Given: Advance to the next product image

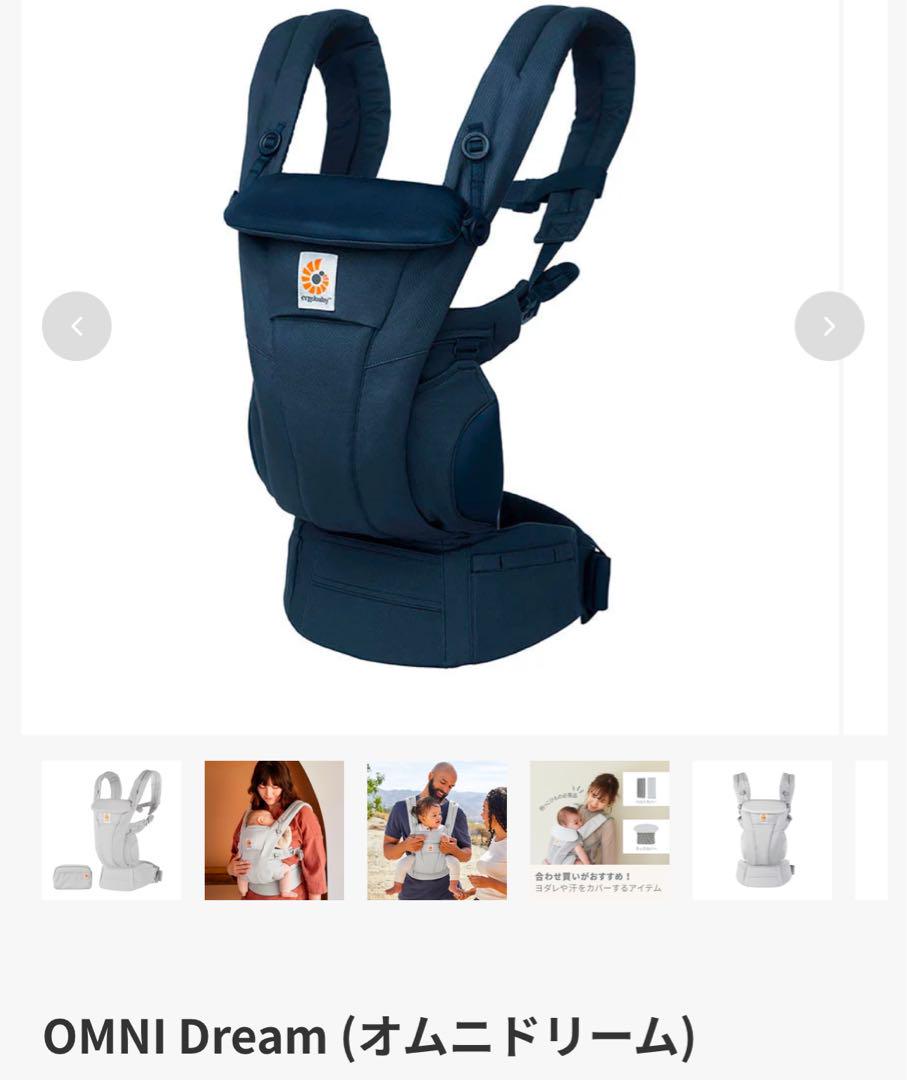Looking at the screenshot, I should [829, 326].
